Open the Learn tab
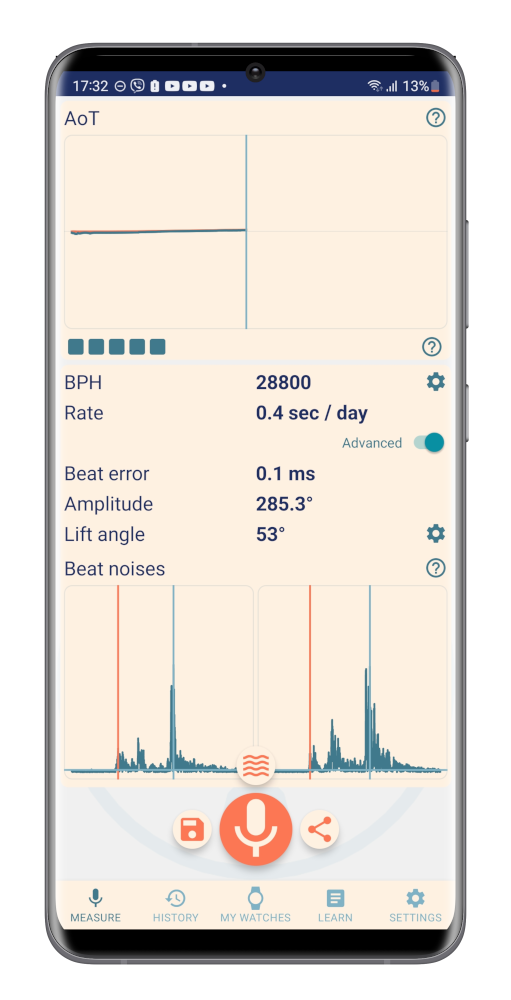This screenshot has height=1000, width=511. click(335, 906)
